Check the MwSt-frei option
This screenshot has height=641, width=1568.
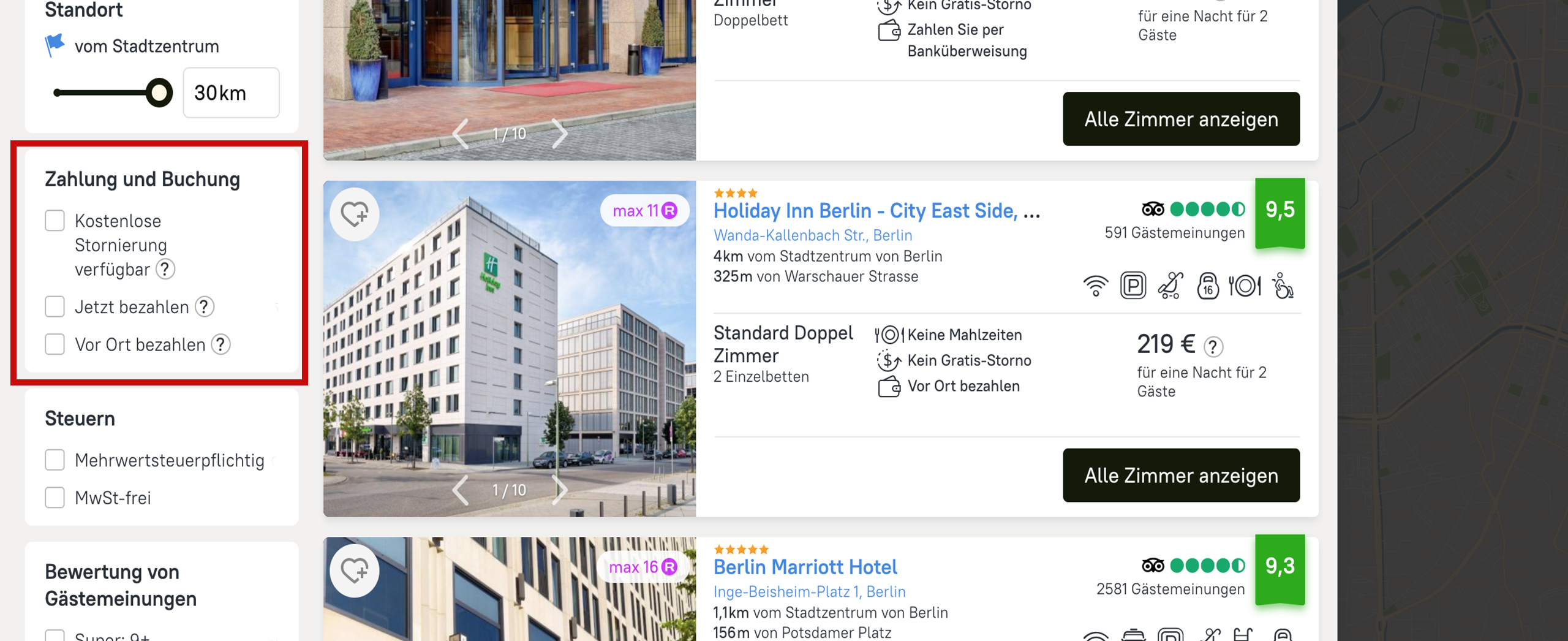tap(55, 498)
